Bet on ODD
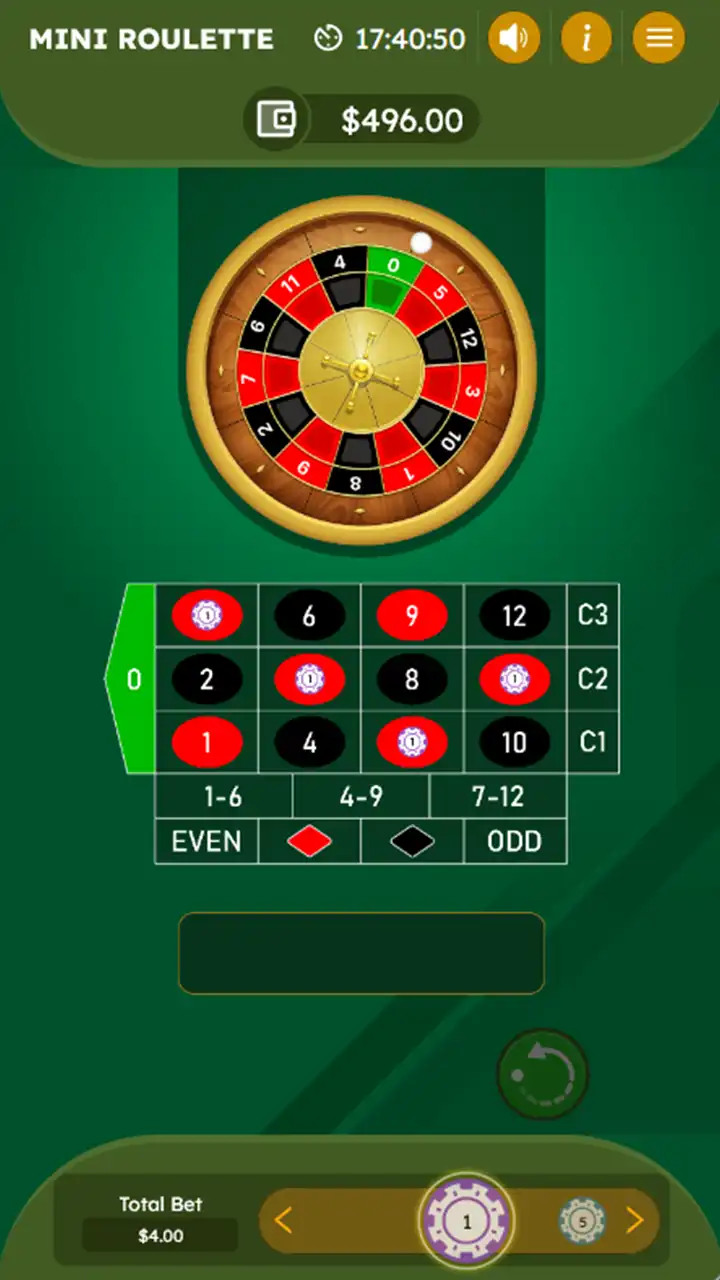 click(x=514, y=842)
